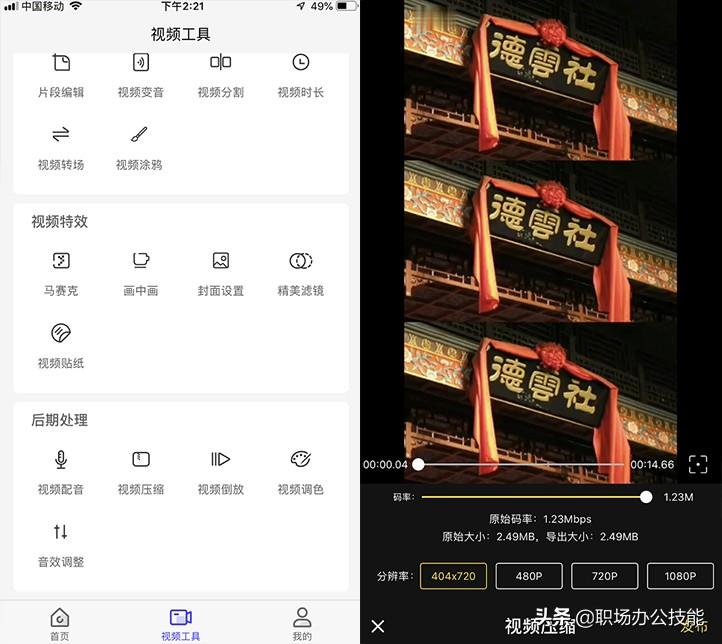Screen dimensions: 722x644
Task: Open the 视频涂鸦 tool
Action: click(140, 146)
